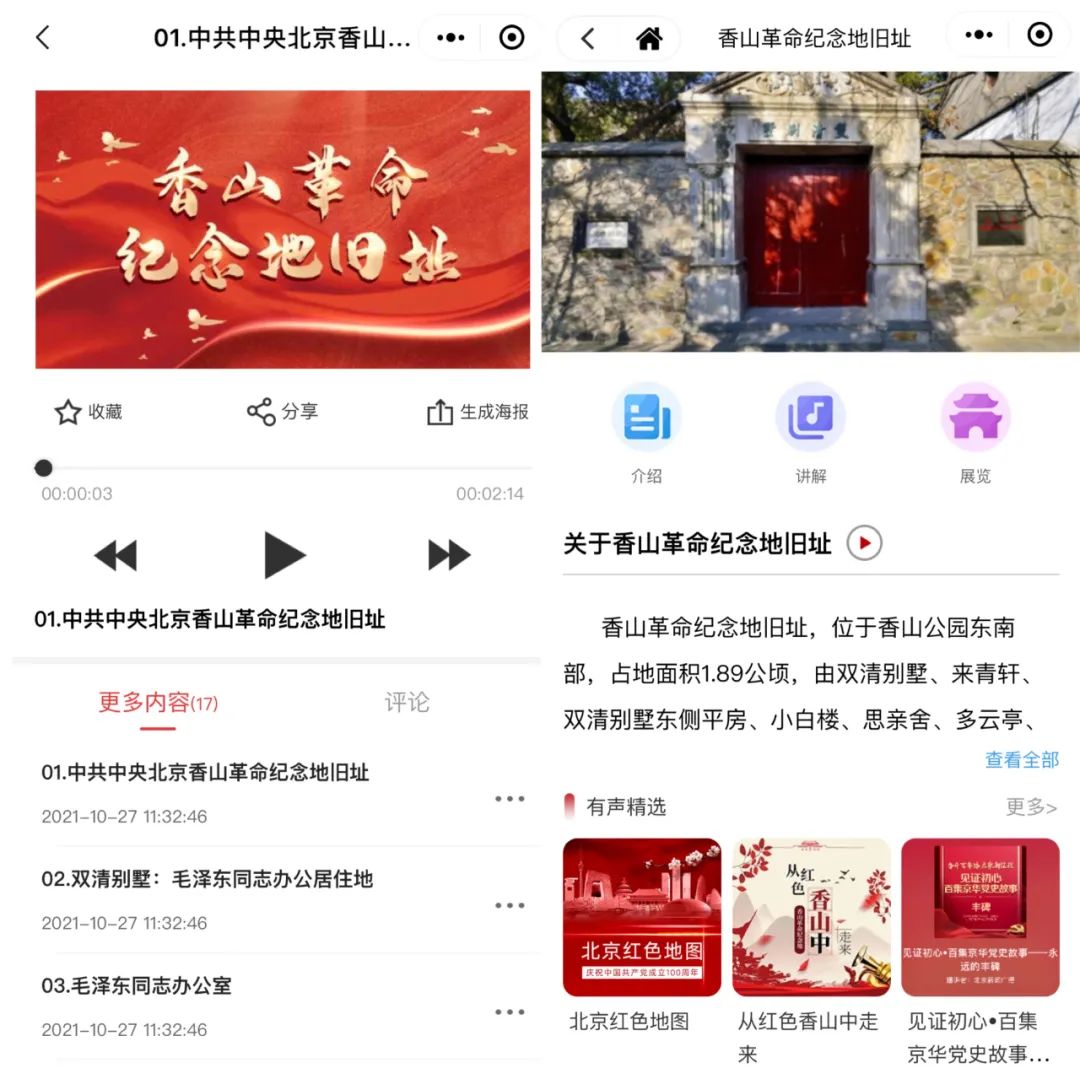Open the 讲解 audio guide section
Screen dimensions: 1080x1079
pyautogui.click(x=810, y=430)
